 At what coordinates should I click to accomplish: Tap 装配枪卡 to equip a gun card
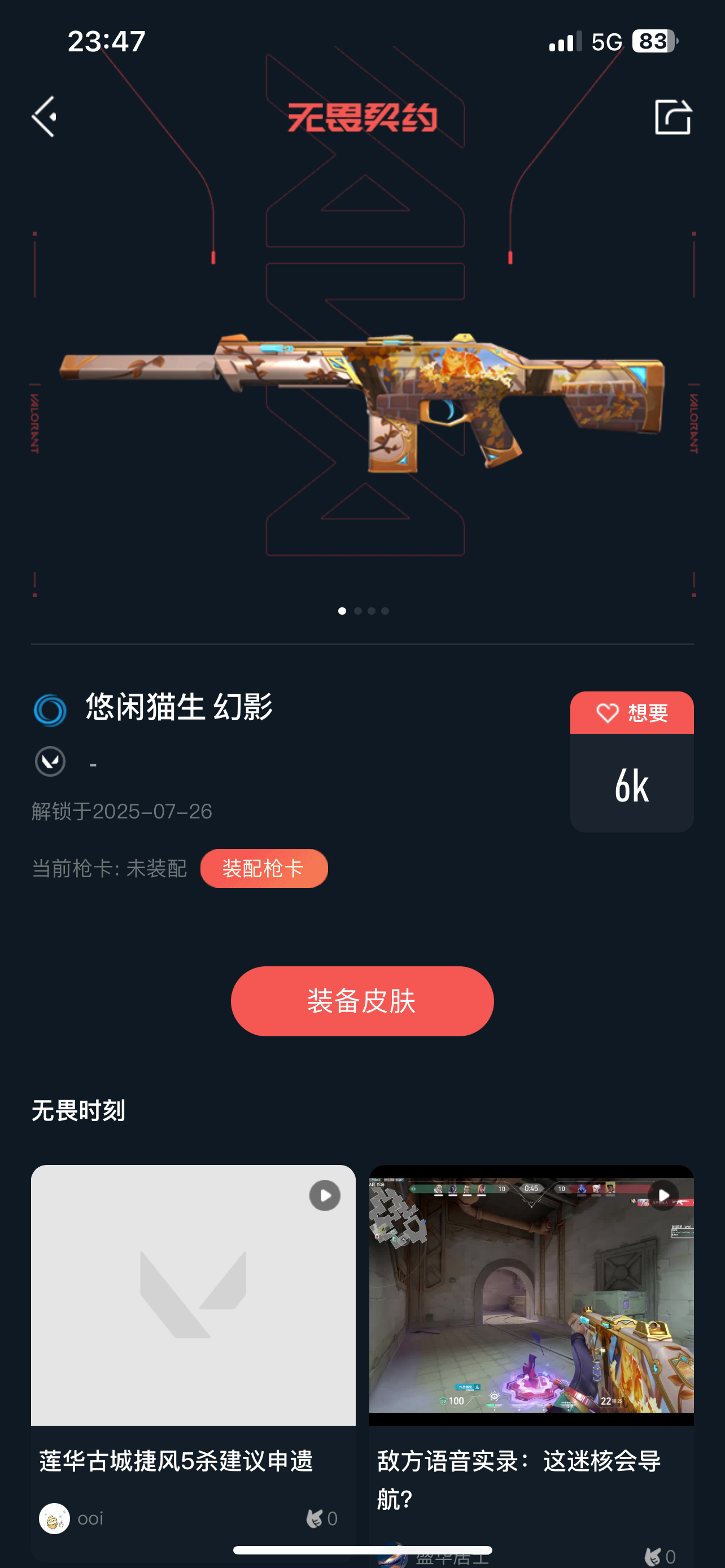click(x=264, y=868)
